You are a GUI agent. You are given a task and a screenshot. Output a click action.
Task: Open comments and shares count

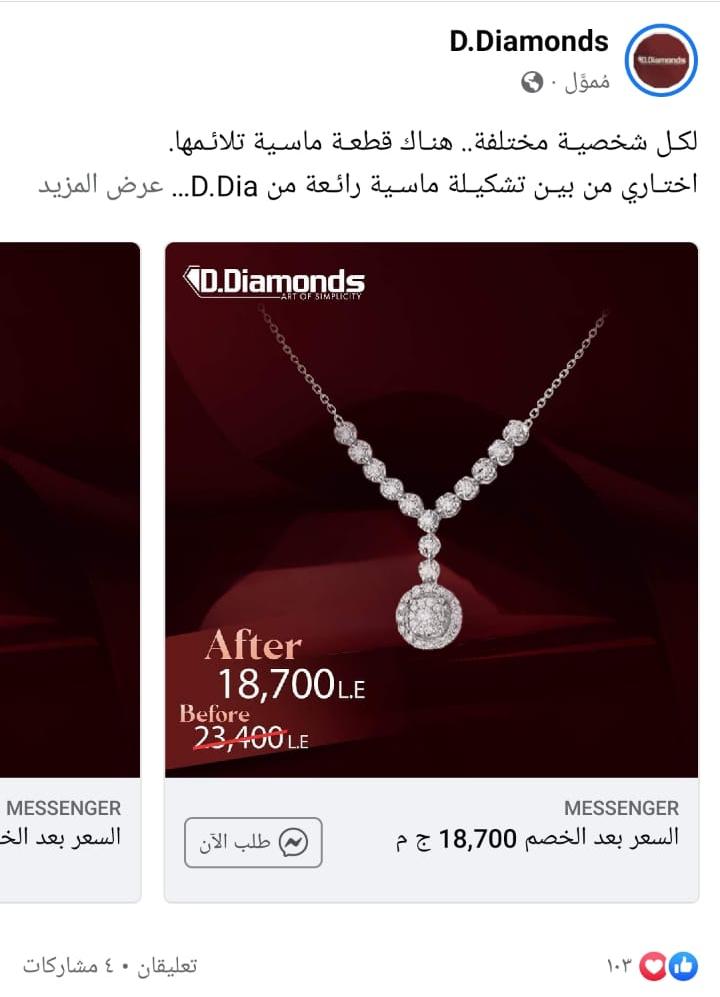click(x=110, y=966)
